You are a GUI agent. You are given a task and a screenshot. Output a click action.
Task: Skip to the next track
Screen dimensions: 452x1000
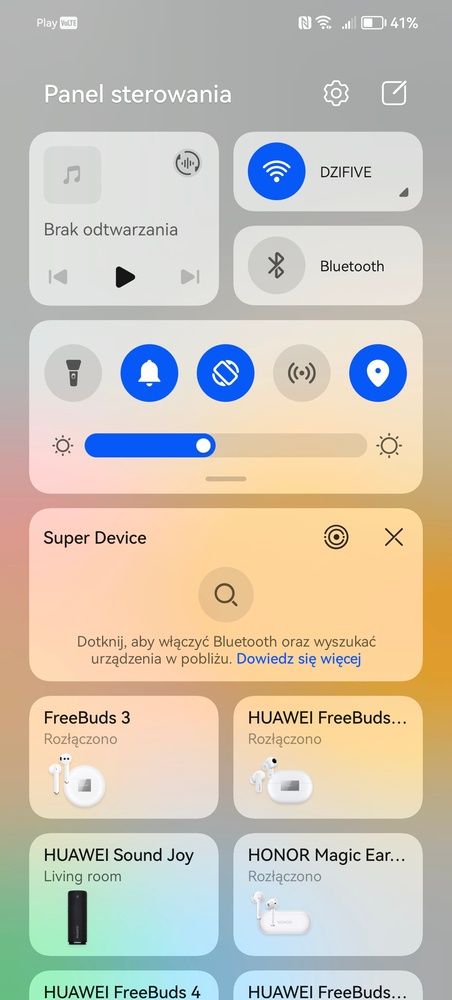point(190,277)
